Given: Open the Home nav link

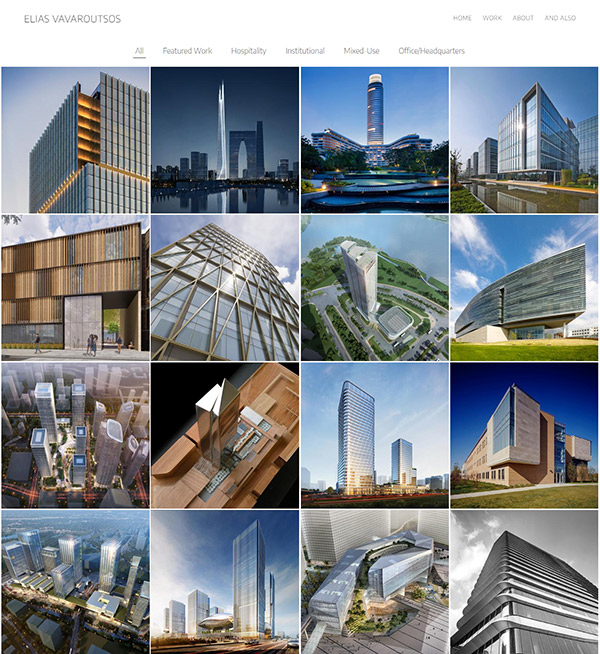Looking at the screenshot, I should point(462,18).
